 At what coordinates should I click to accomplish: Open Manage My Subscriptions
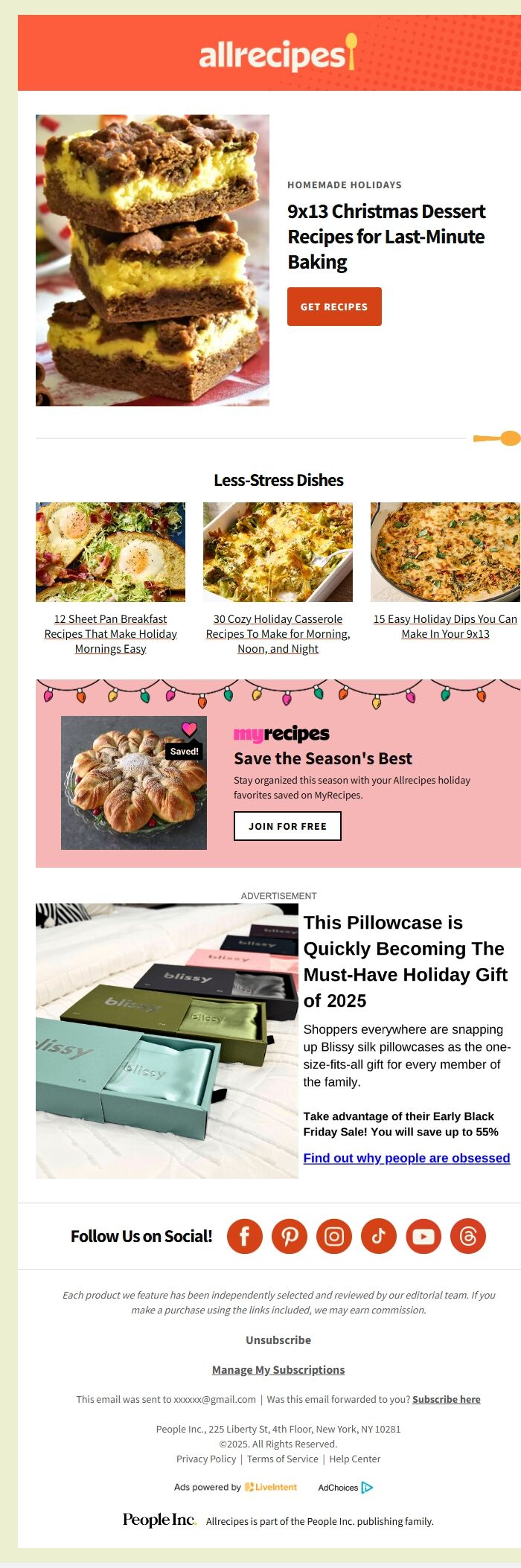point(278,1369)
